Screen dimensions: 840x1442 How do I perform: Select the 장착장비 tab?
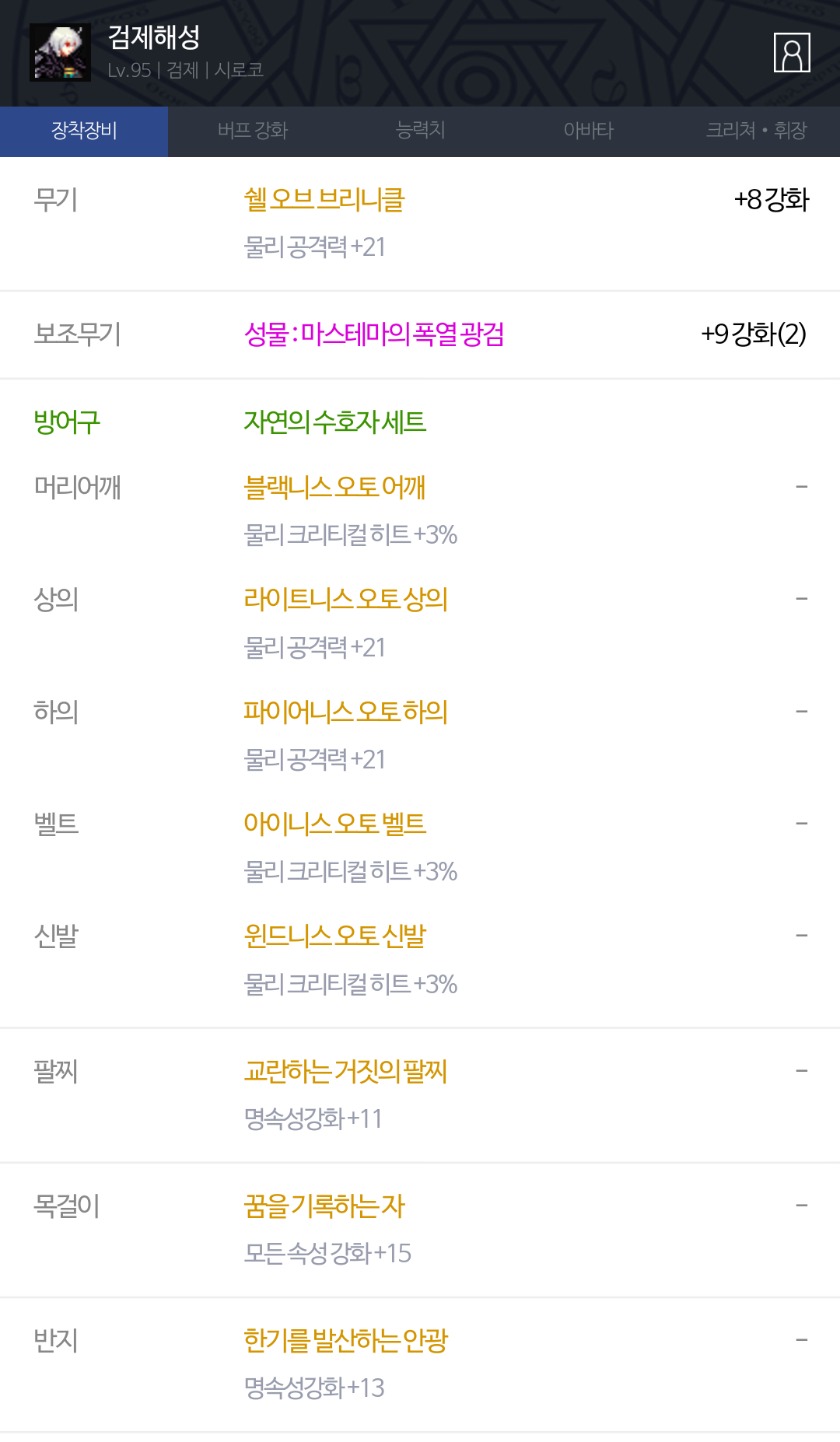(x=84, y=131)
